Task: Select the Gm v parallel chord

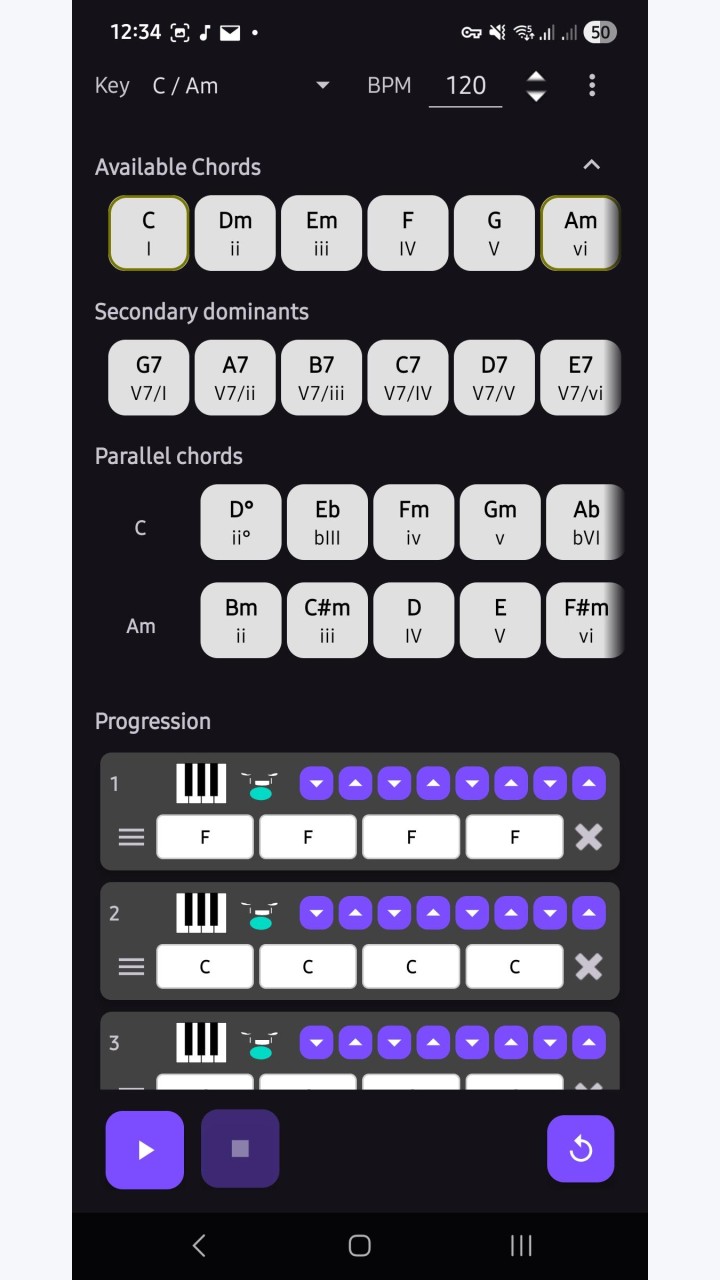Action: tap(500, 522)
